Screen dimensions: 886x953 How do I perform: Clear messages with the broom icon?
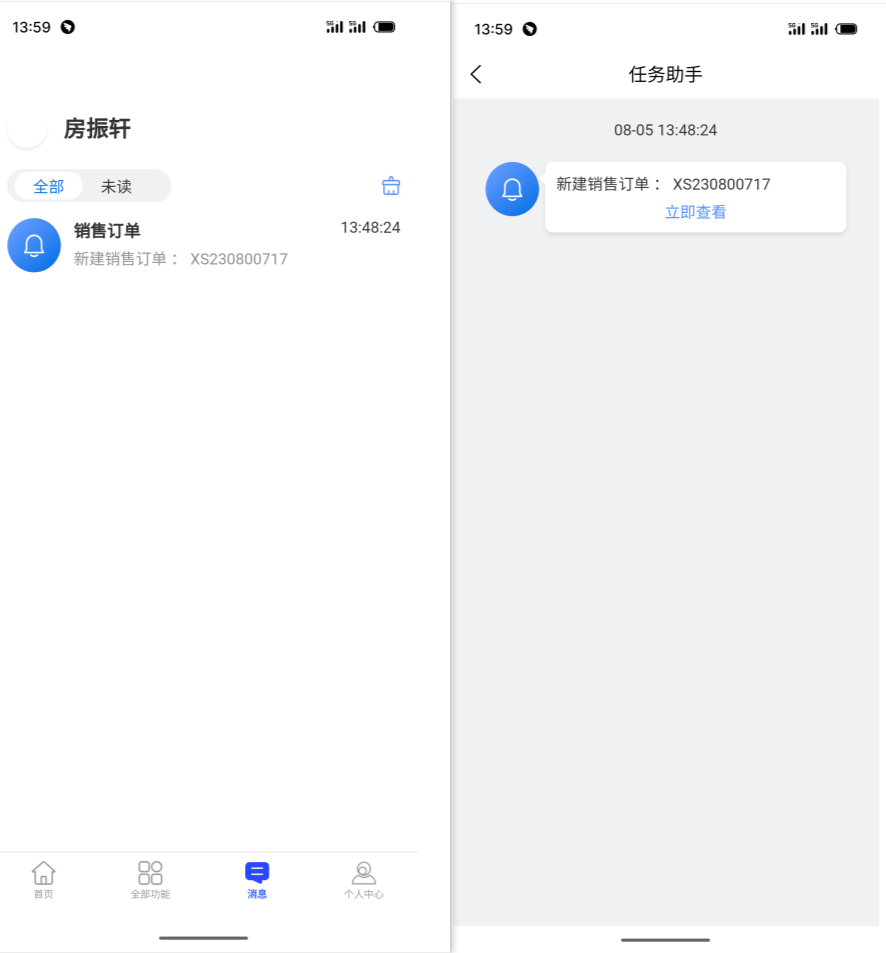click(x=391, y=186)
